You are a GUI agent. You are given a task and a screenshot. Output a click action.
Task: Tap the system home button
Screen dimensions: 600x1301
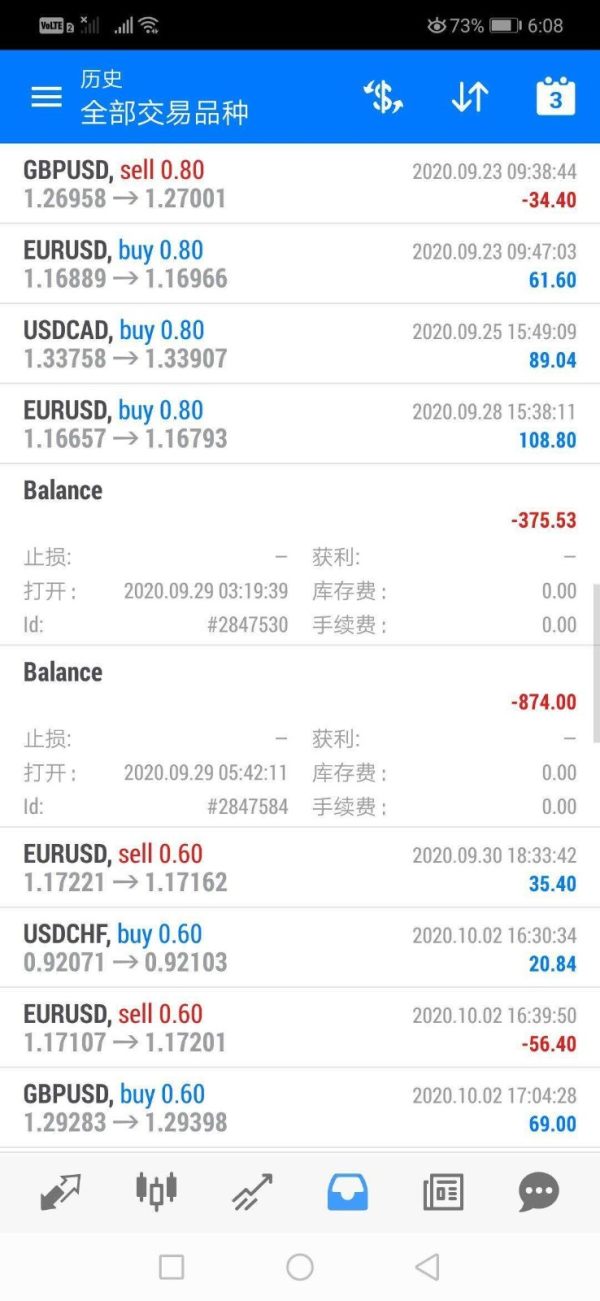coord(300,1267)
